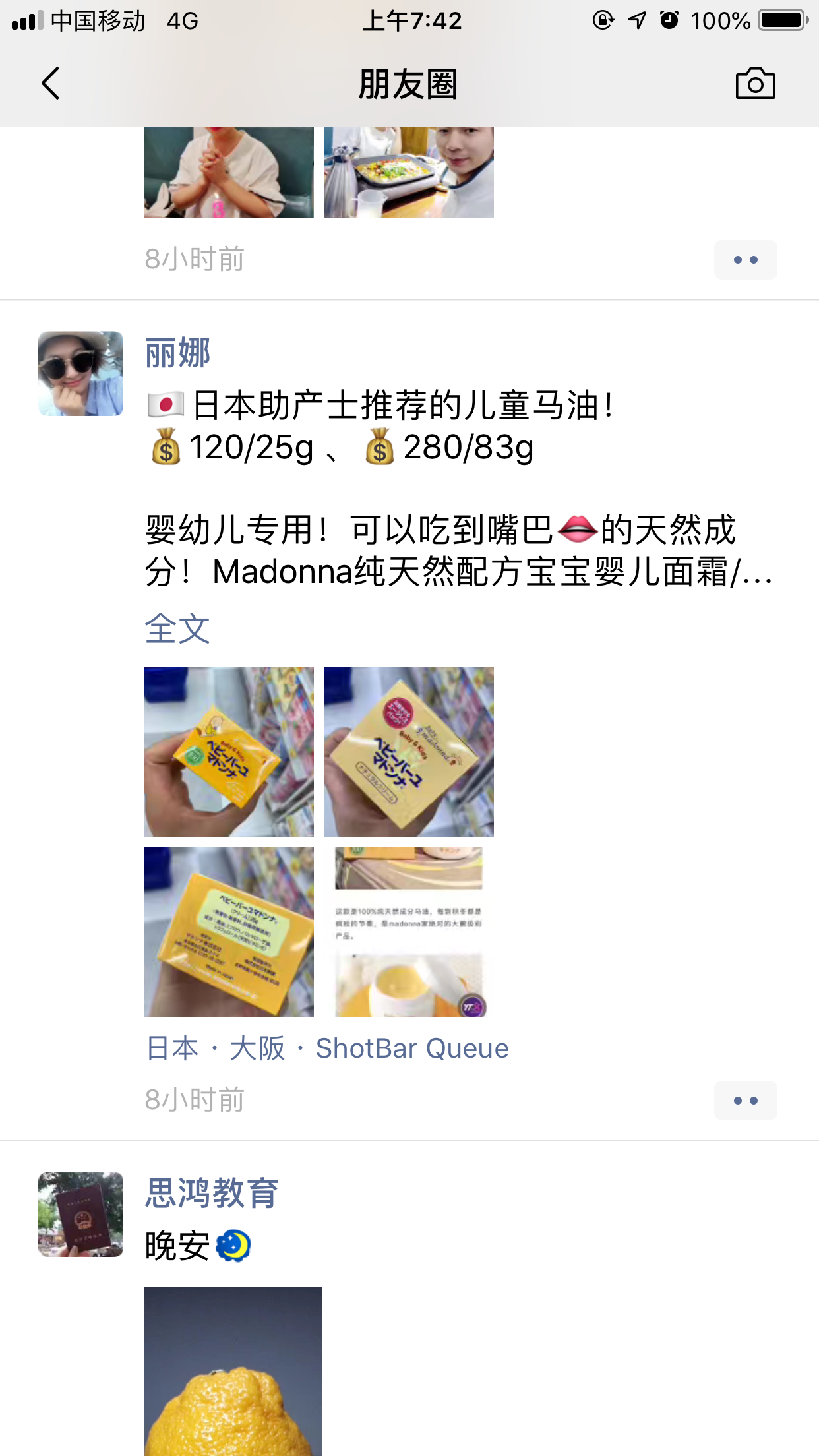The width and height of the screenshot is (819, 1456).
Task: Open the camera to post a moment
Action: [x=755, y=83]
